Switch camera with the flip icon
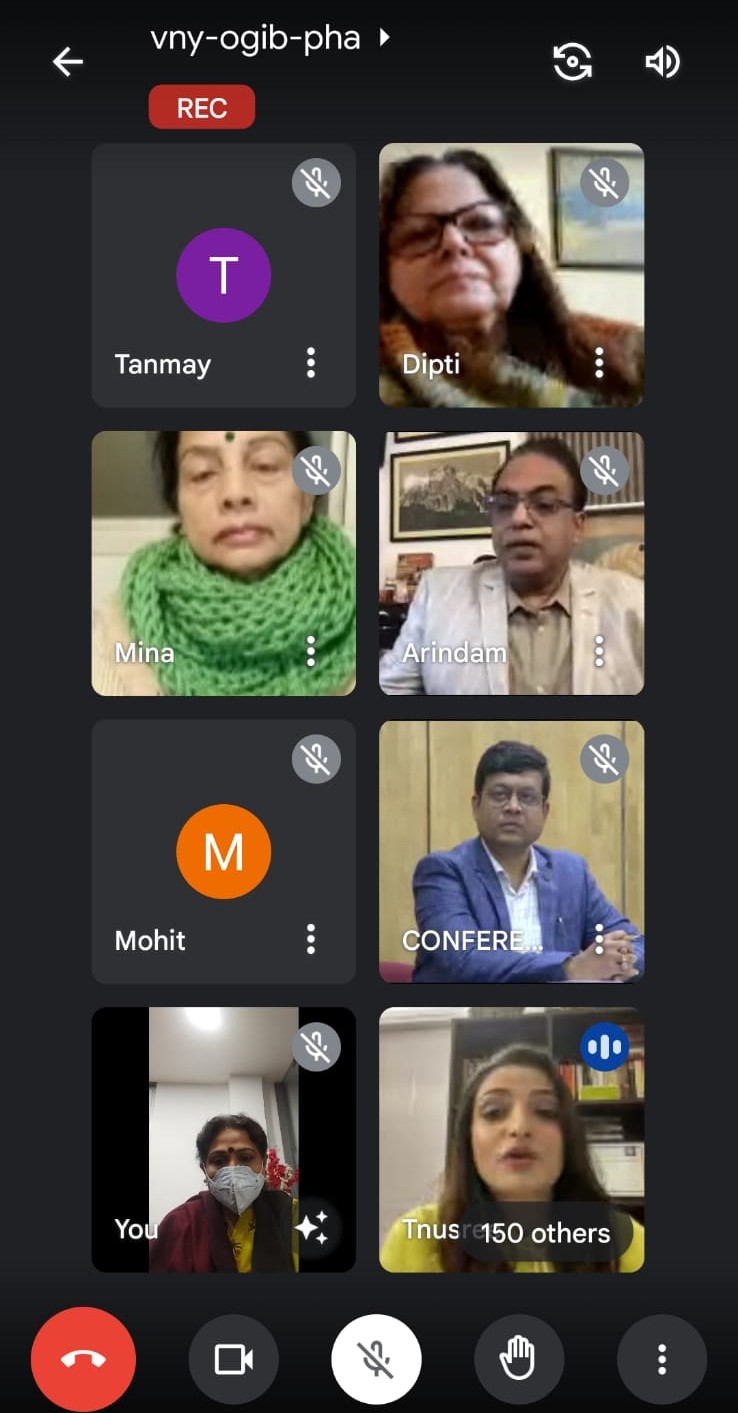Viewport: 738px width, 1413px height. pyautogui.click(x=572, y=62)
